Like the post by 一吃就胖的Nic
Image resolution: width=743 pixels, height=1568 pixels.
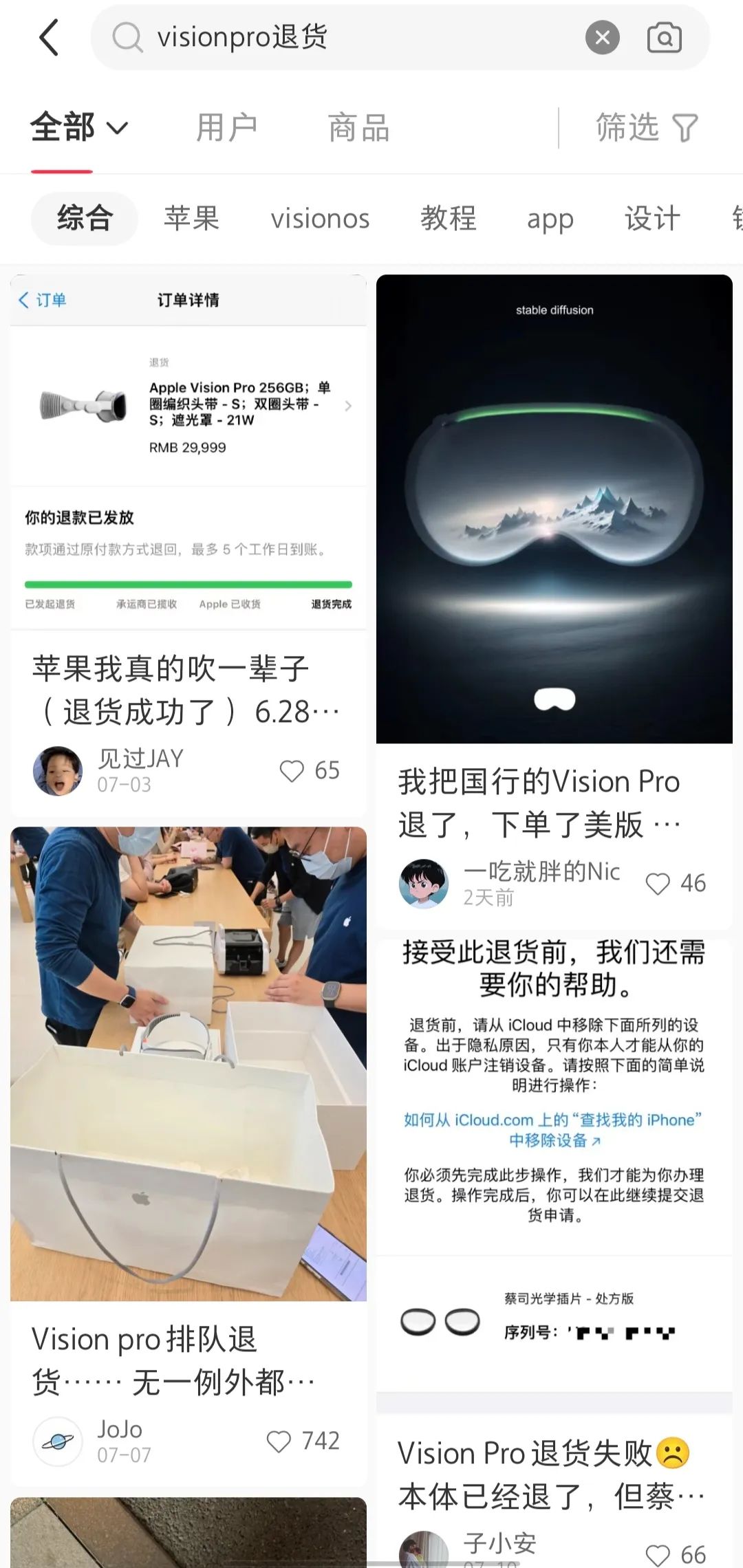coord(676,883)
